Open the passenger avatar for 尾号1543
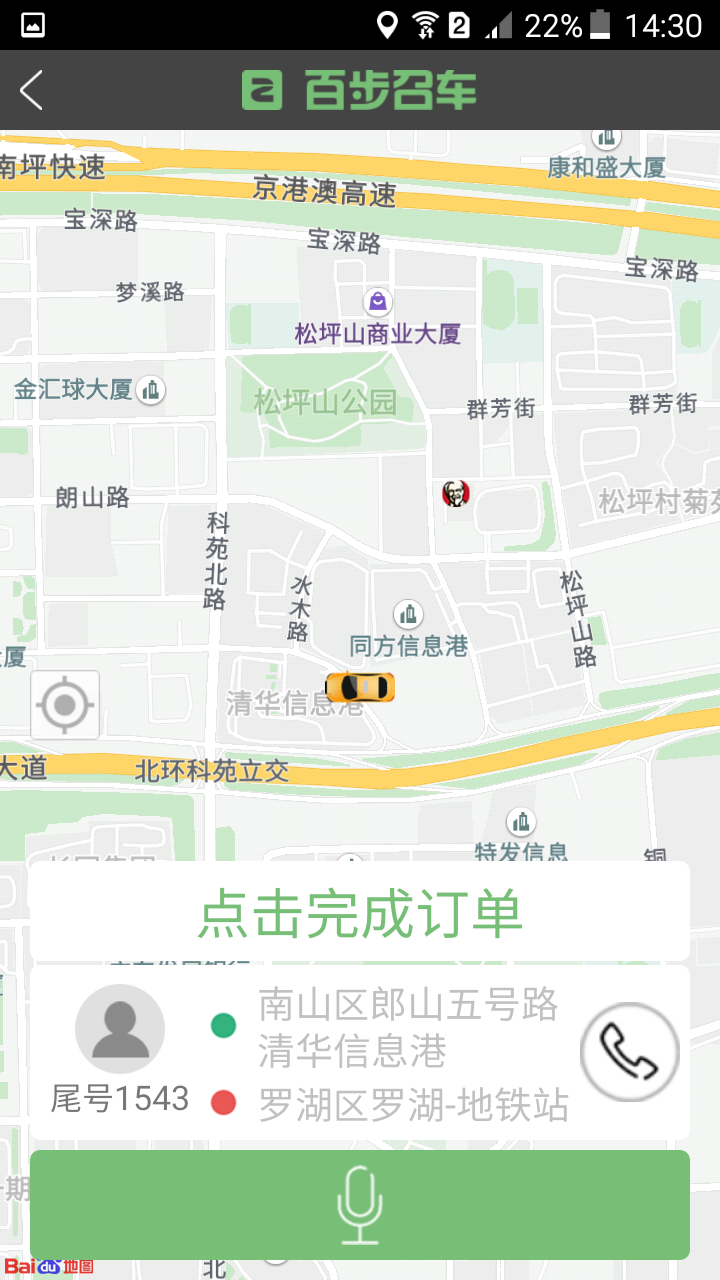720x1280 pixels. tap(120, 1029)
